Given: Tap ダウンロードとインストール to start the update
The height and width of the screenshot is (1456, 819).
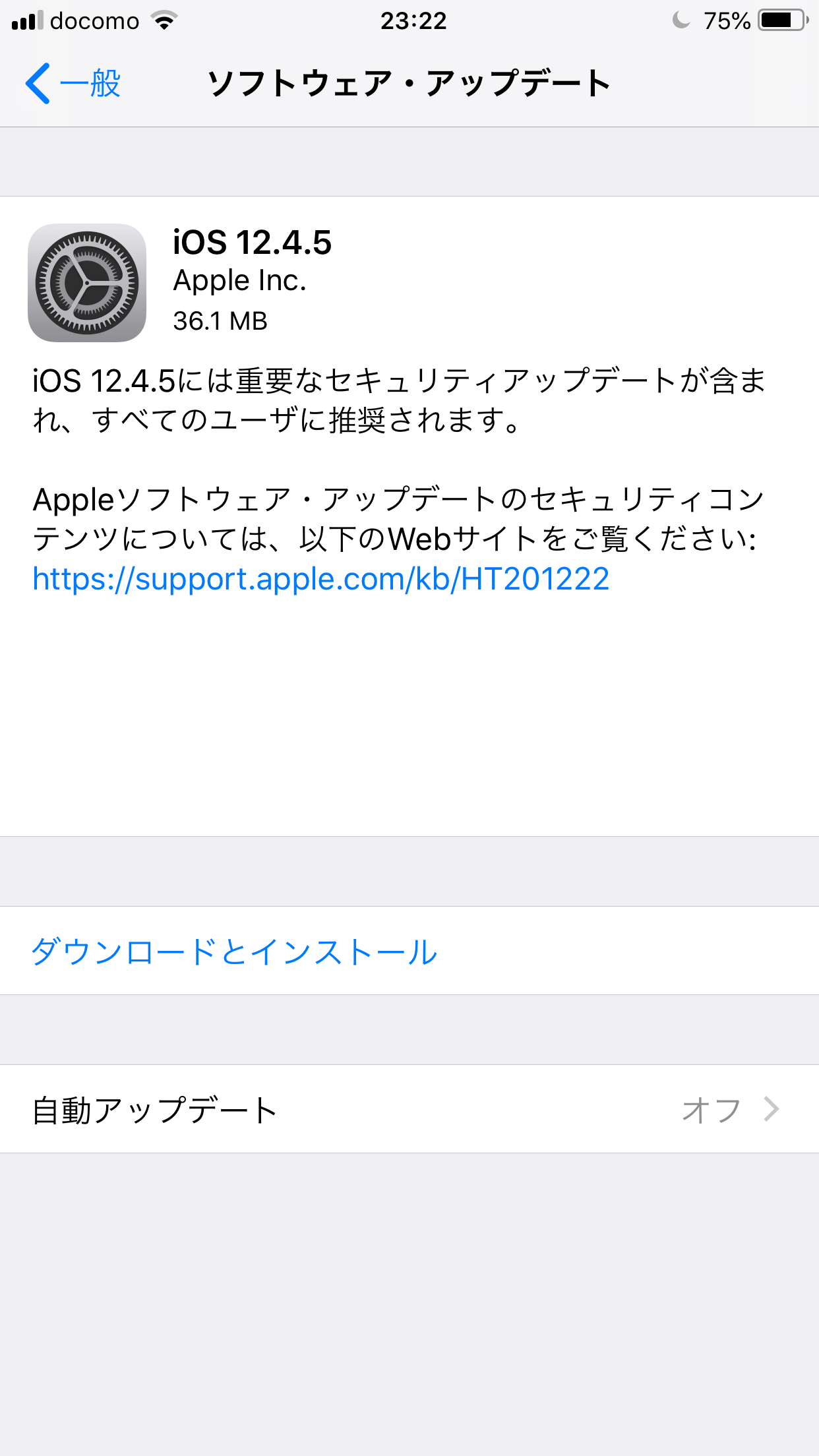Looking at the screenshot, I should 234,951.
